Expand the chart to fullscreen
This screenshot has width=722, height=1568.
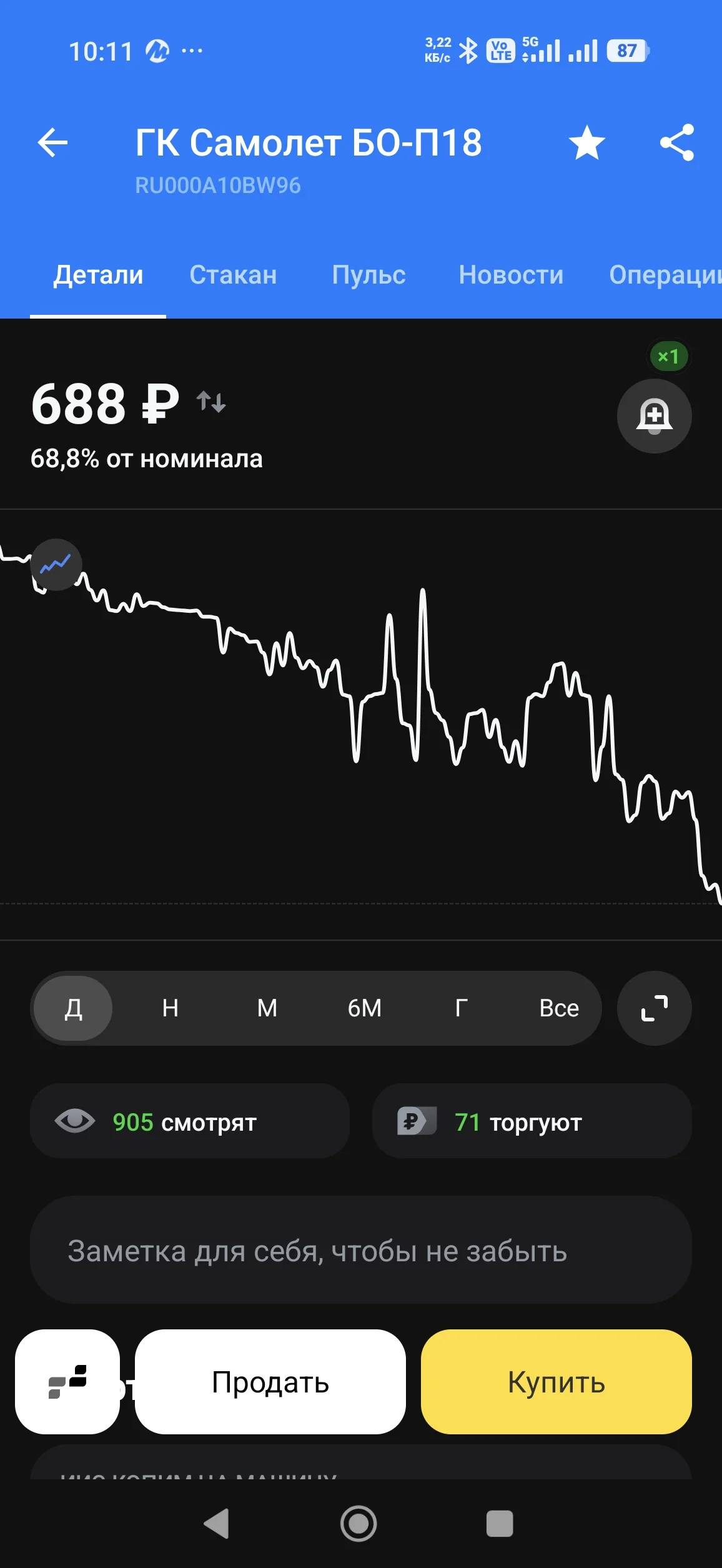click(654, 1008)
